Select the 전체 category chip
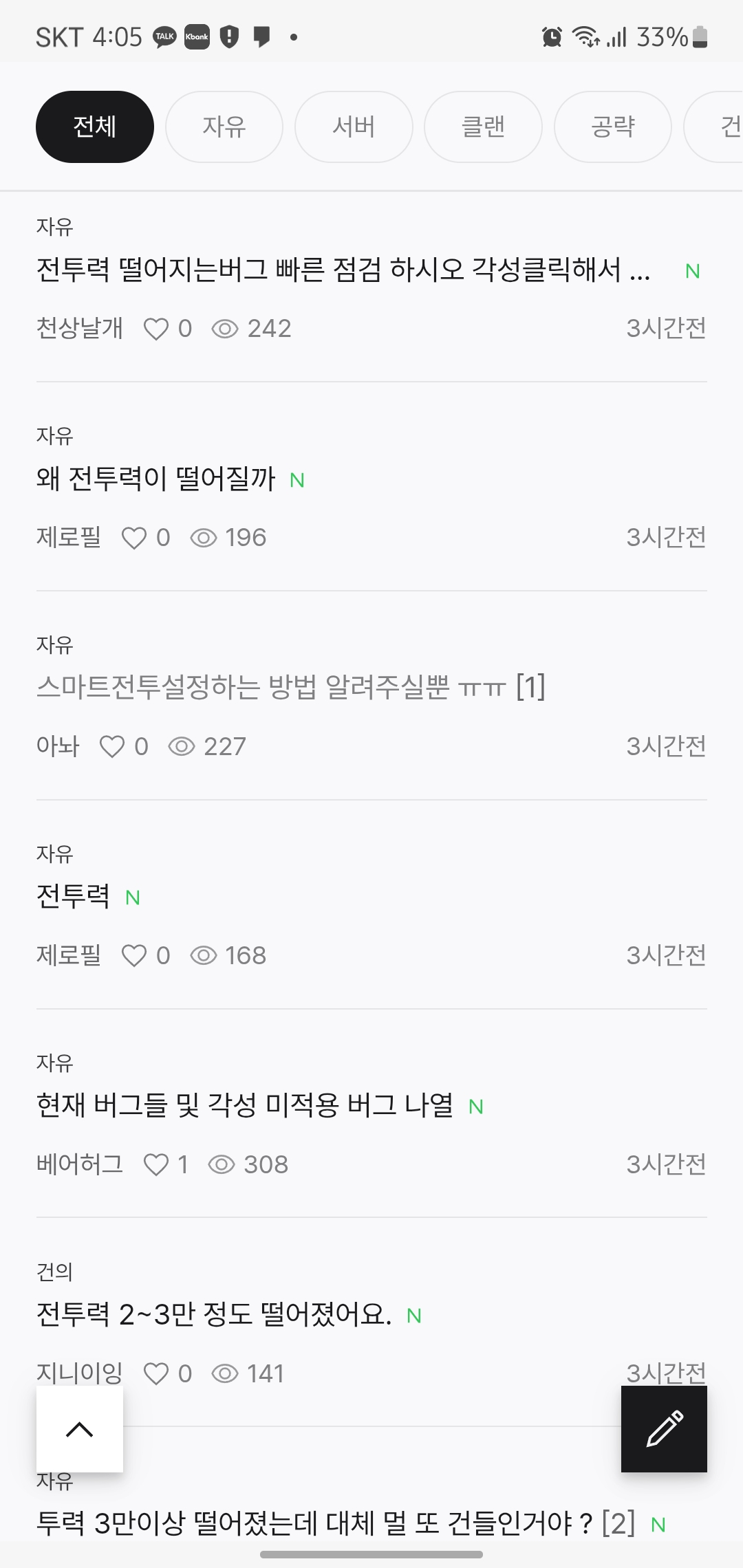Image resolution: width=743 pixels, height=1568 pixels. (95, 127)
